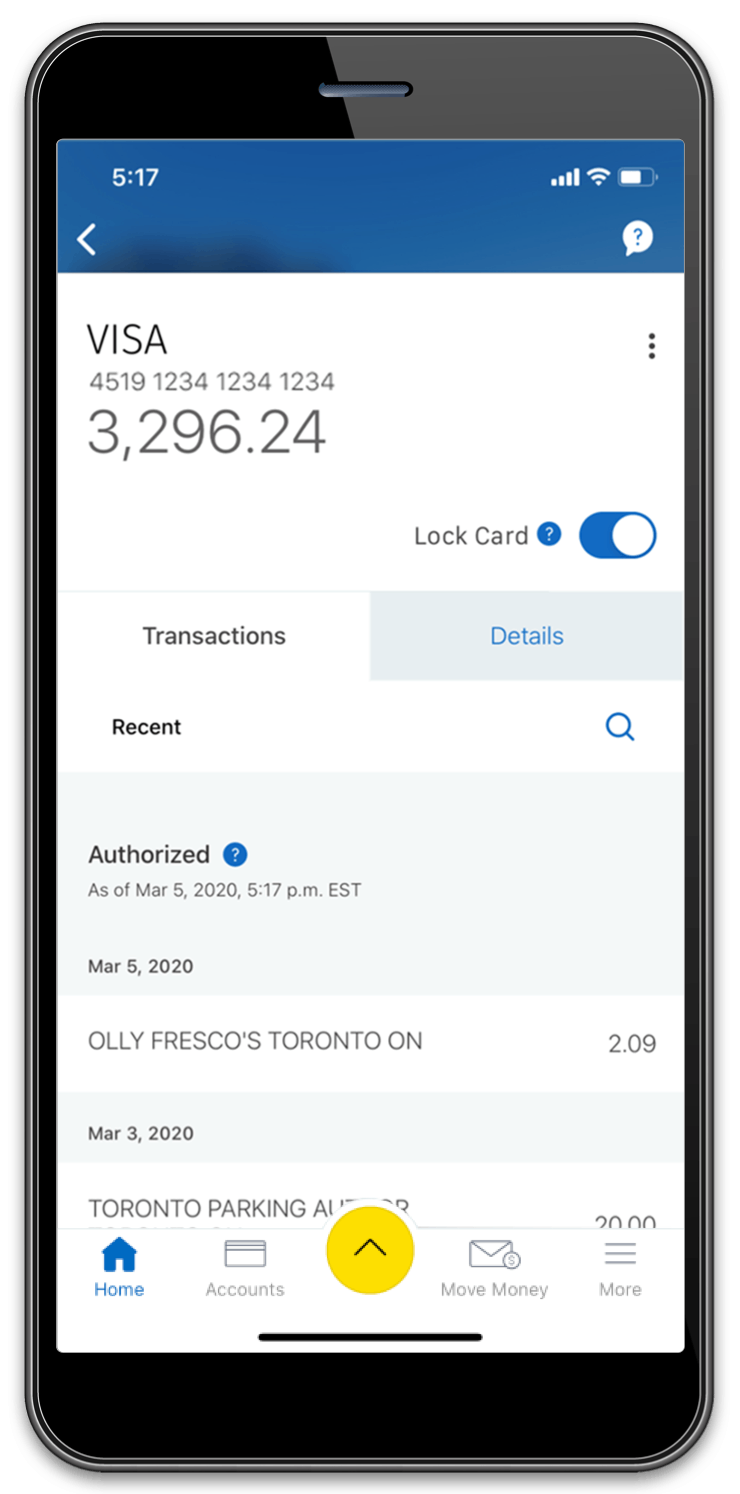Go to the Home tab
Screen dimensions: 740x1494
click(x=119, y=1268)
